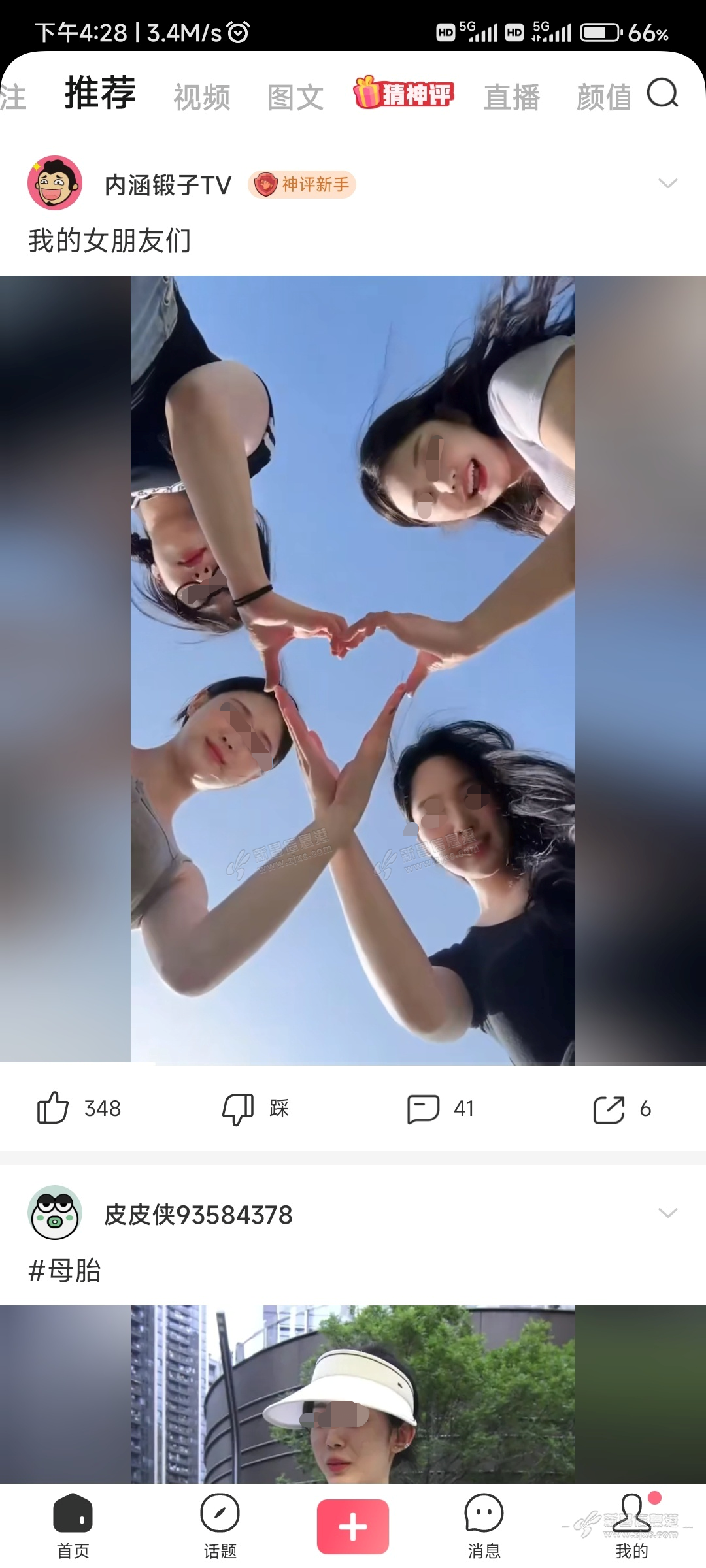Expand options chevron on 内涵锻子TV's post
Image resolution: width=706 pixels, height=1568 pixels.
(667, 183)
